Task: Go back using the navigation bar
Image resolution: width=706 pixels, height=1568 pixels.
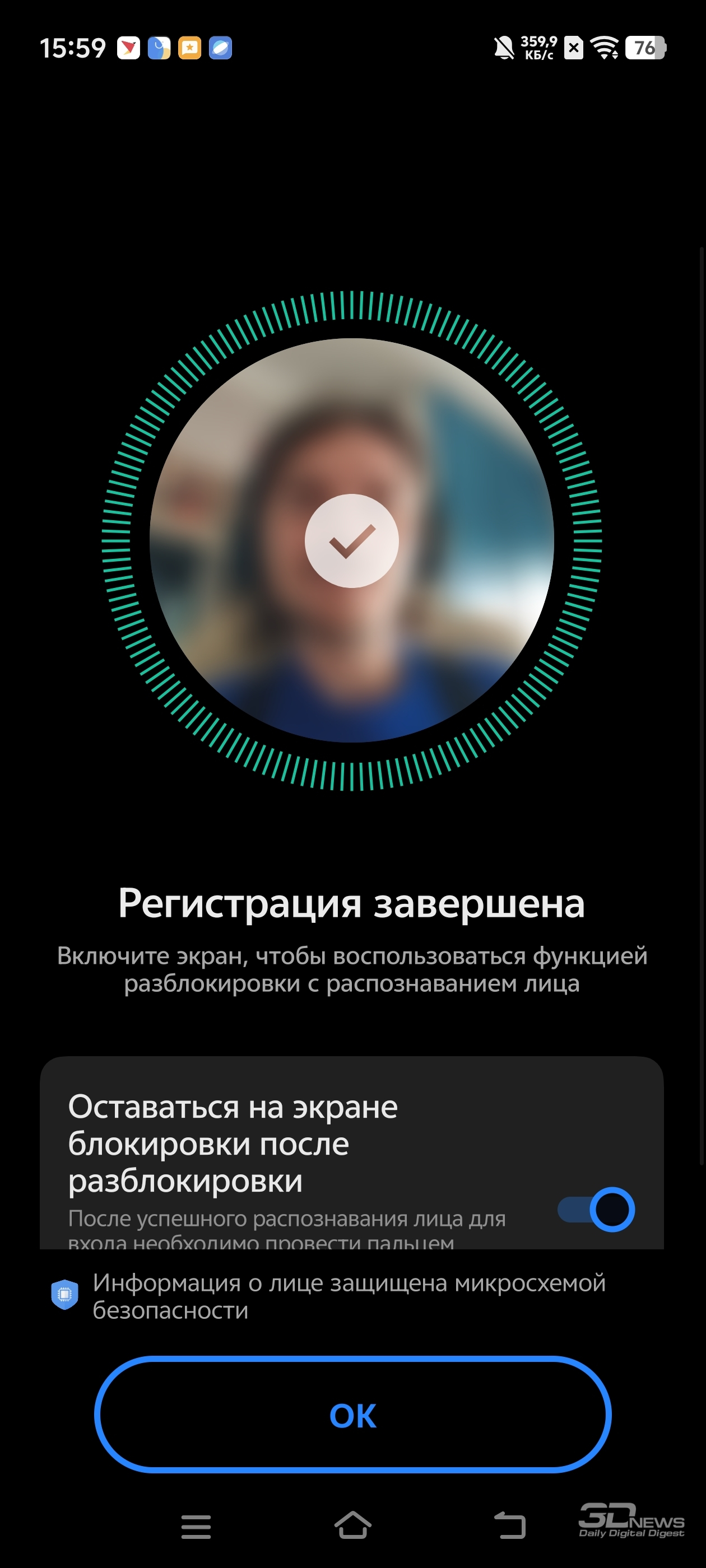Action: [x=510, y=1525]
